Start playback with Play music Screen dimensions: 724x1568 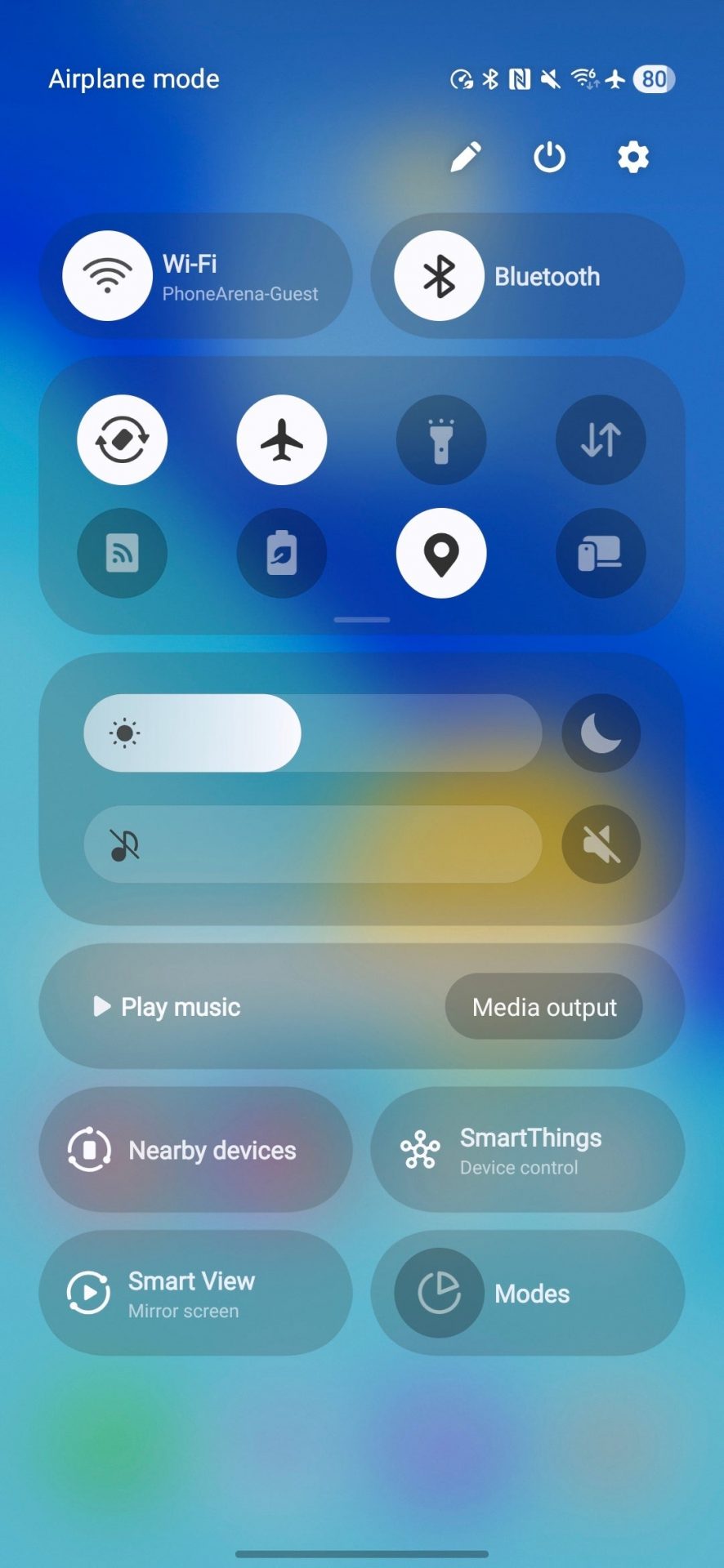168,1007
